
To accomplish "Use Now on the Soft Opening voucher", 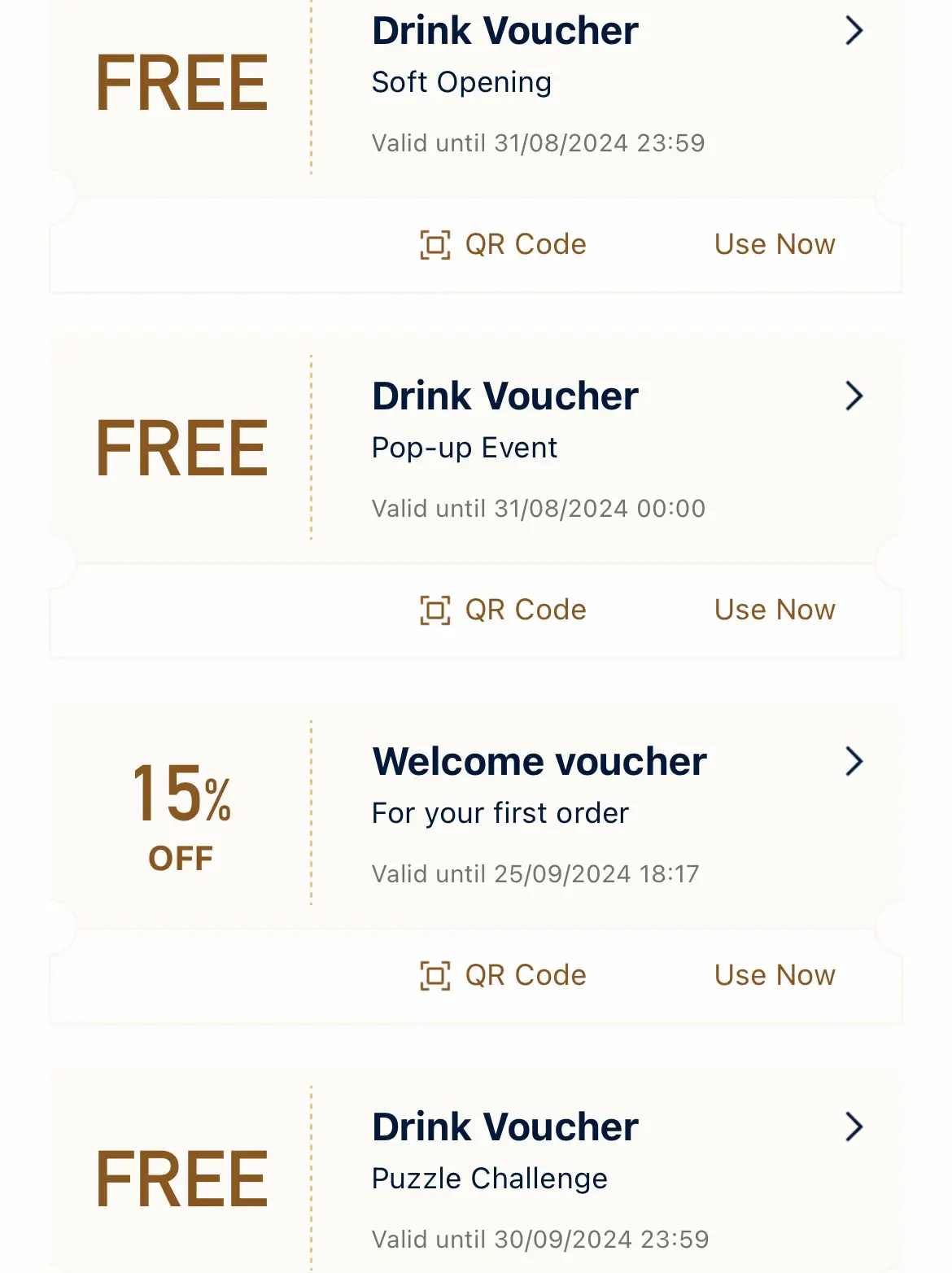I will click(x=774, y=243).
